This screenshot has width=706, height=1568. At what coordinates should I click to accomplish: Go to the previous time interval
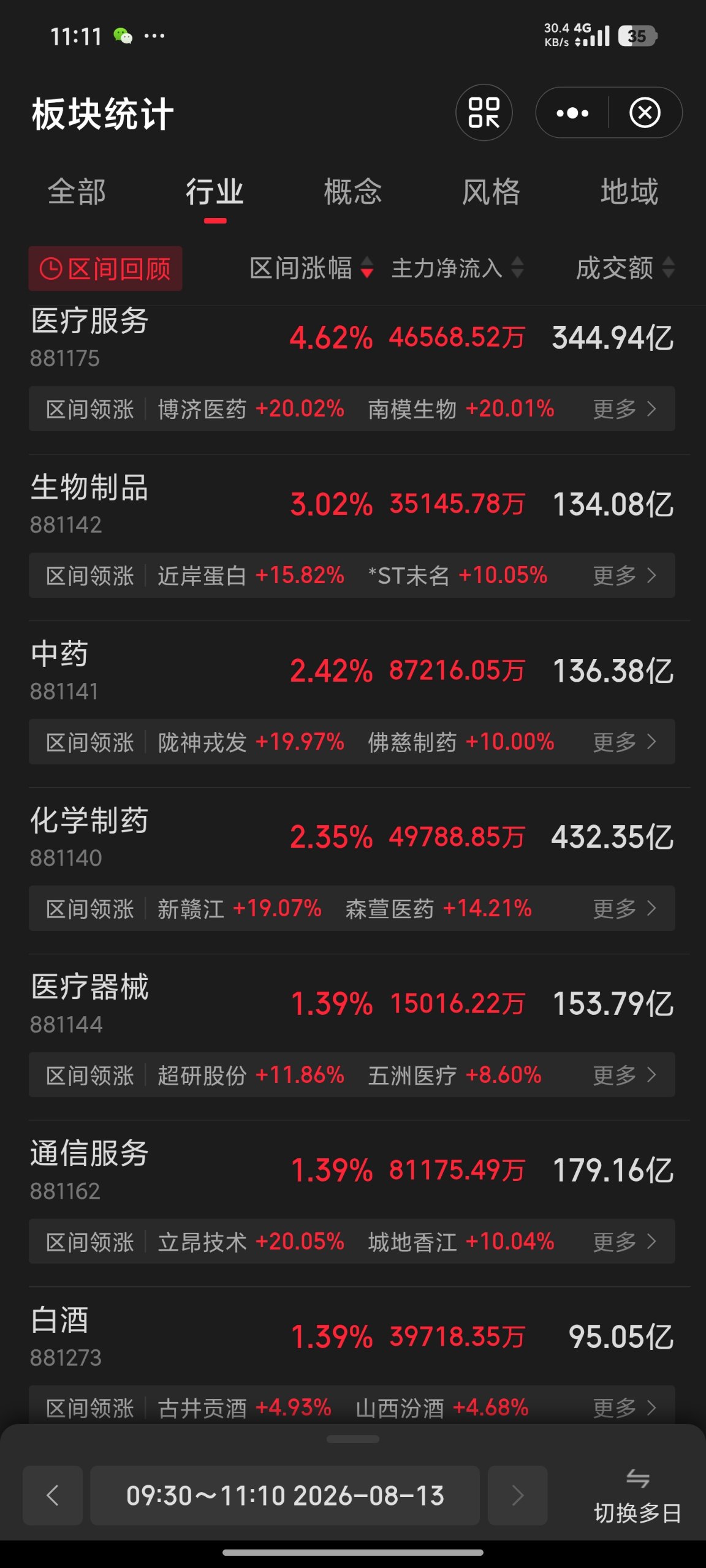click(53, 1495)
